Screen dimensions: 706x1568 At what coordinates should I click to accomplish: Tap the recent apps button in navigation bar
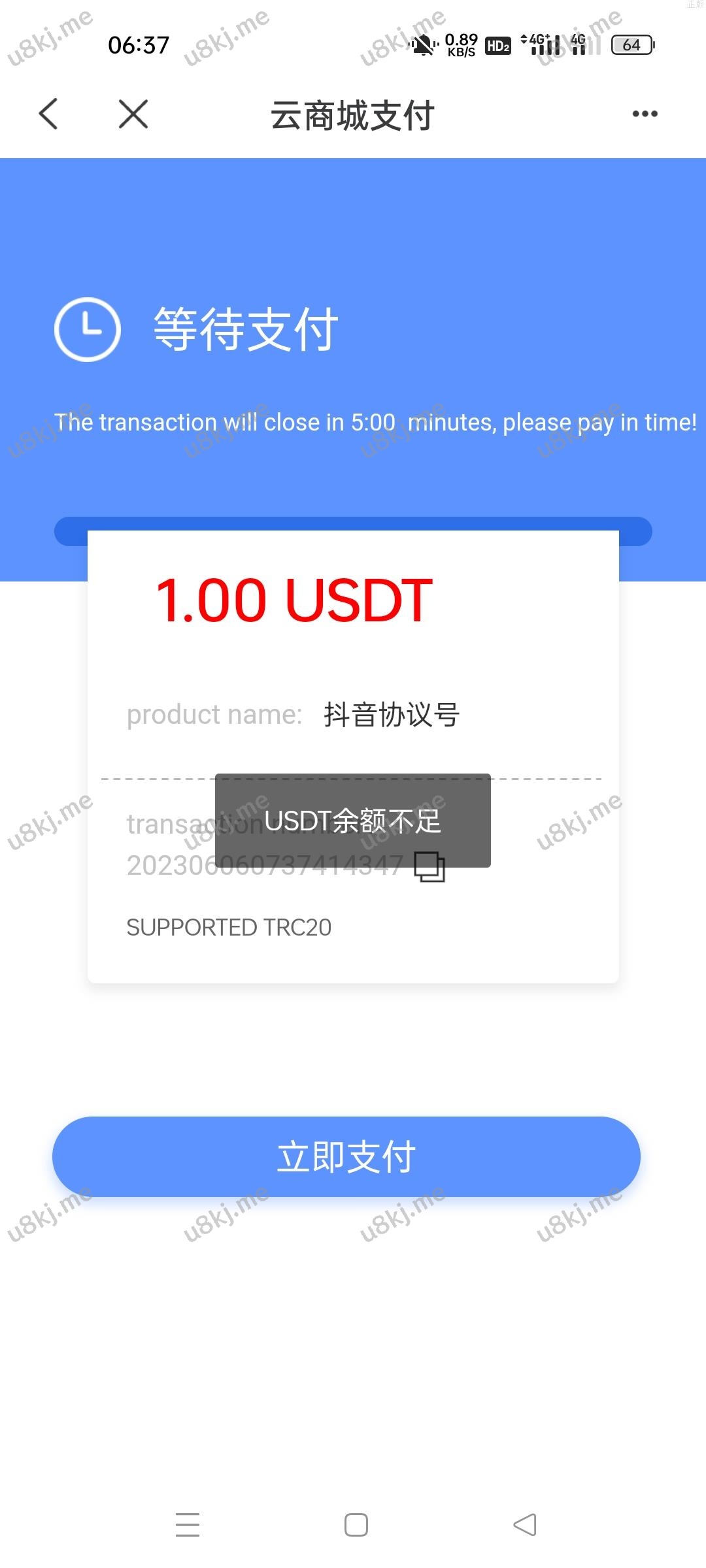[187, 1524]
